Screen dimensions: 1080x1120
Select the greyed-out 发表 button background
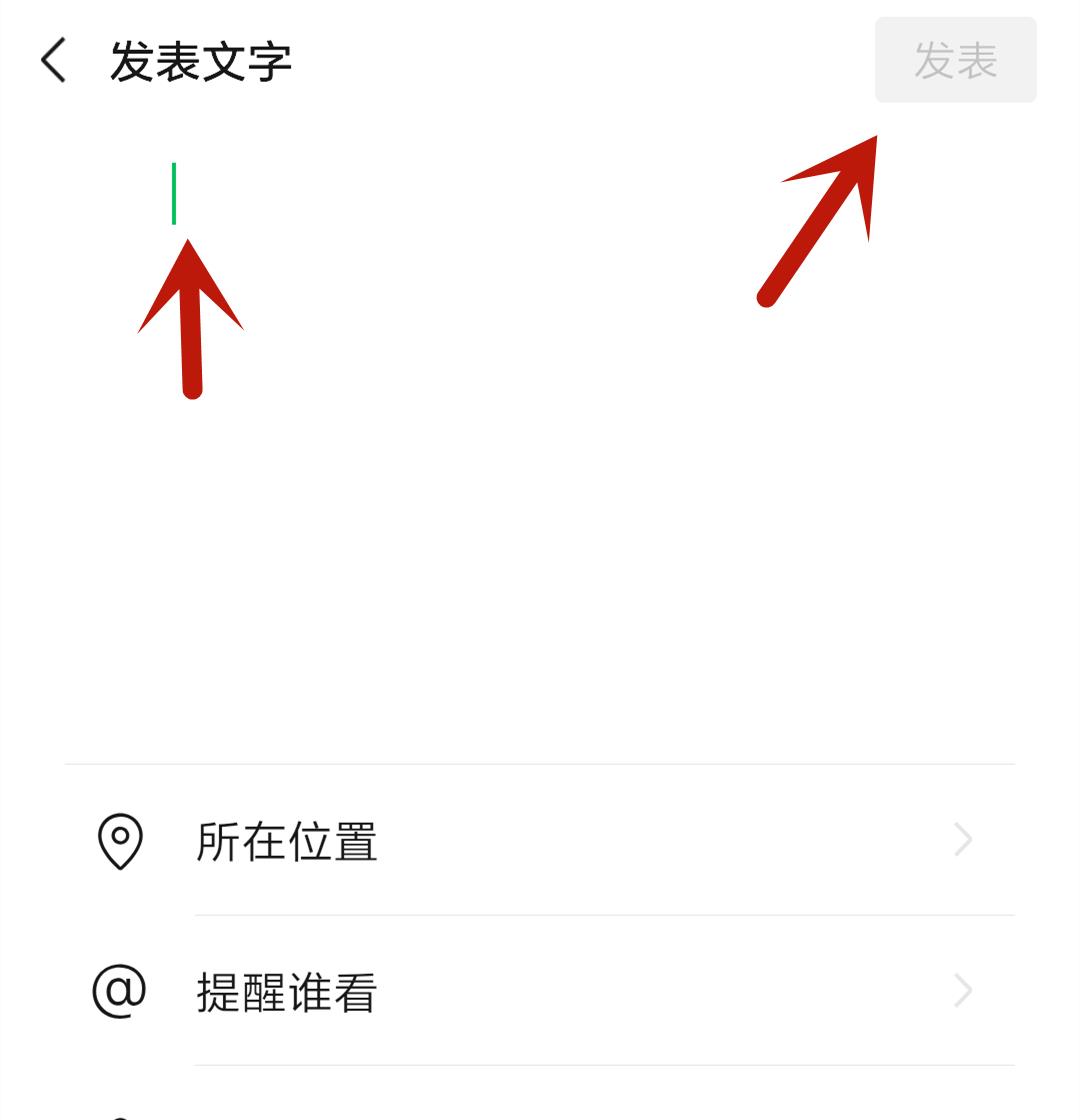click(955, 60)
